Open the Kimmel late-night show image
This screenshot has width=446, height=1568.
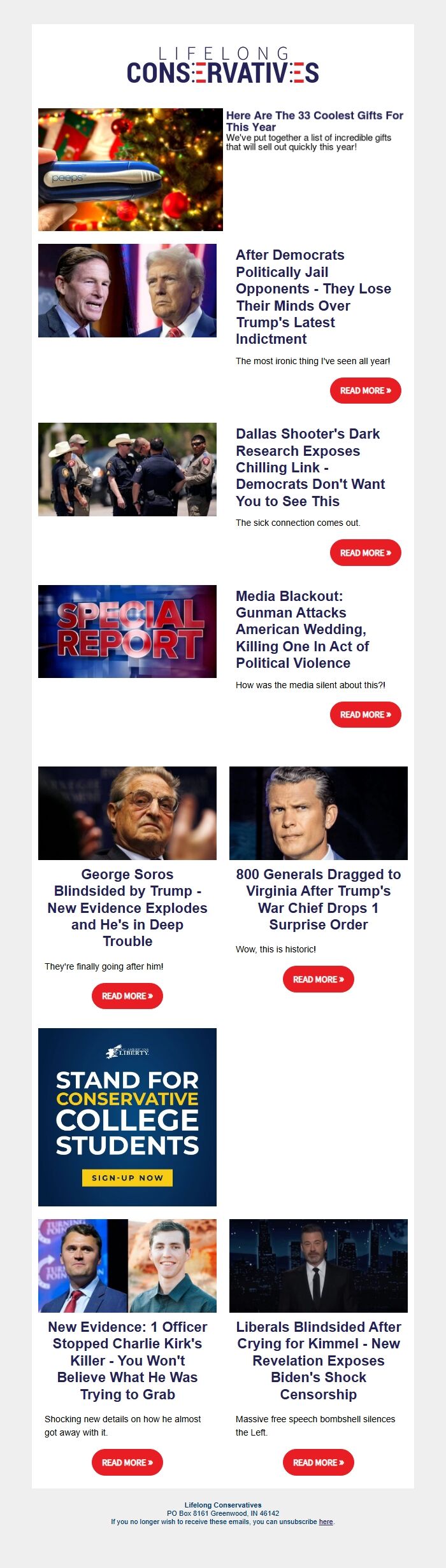pyautogui.click(x=318, y=1266)
